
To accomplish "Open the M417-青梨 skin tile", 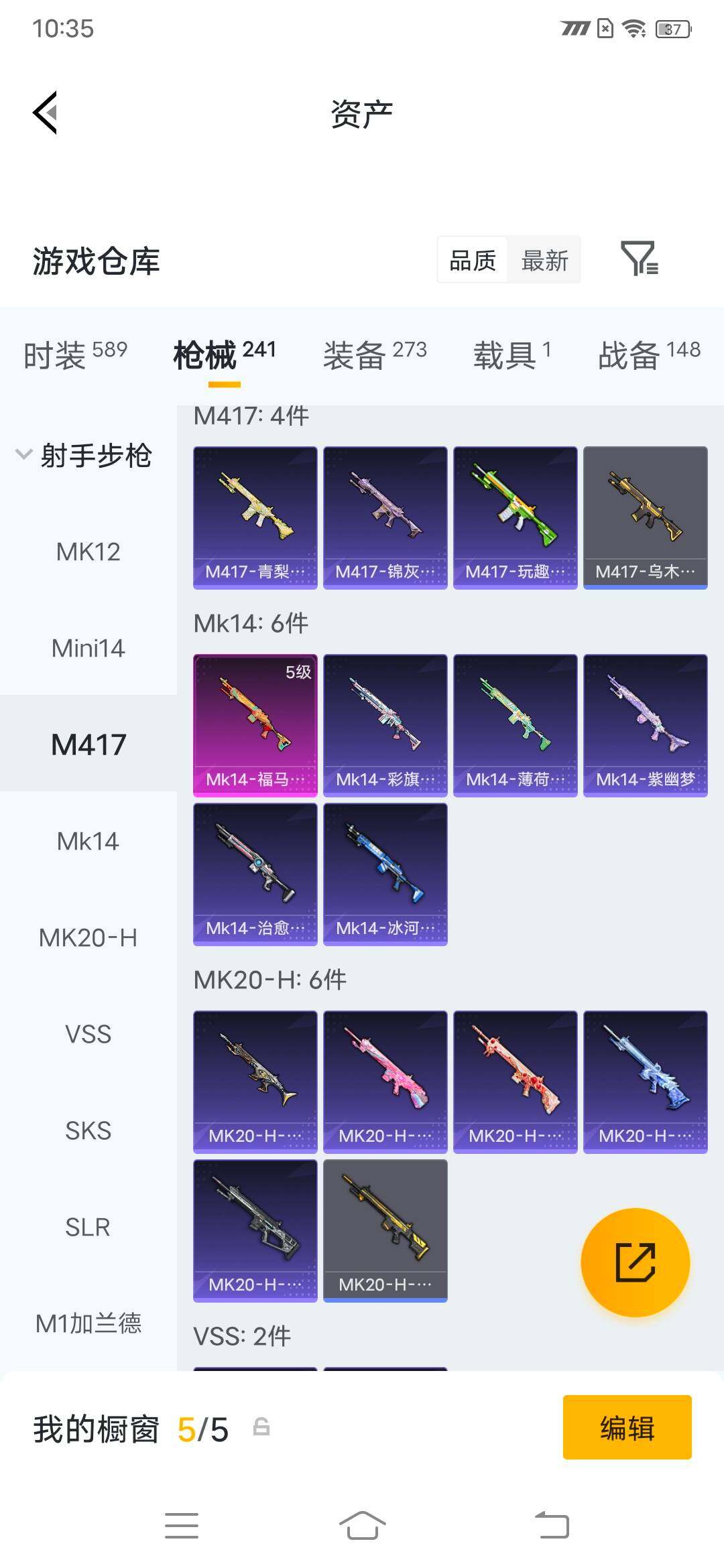I will pos(255,518).
